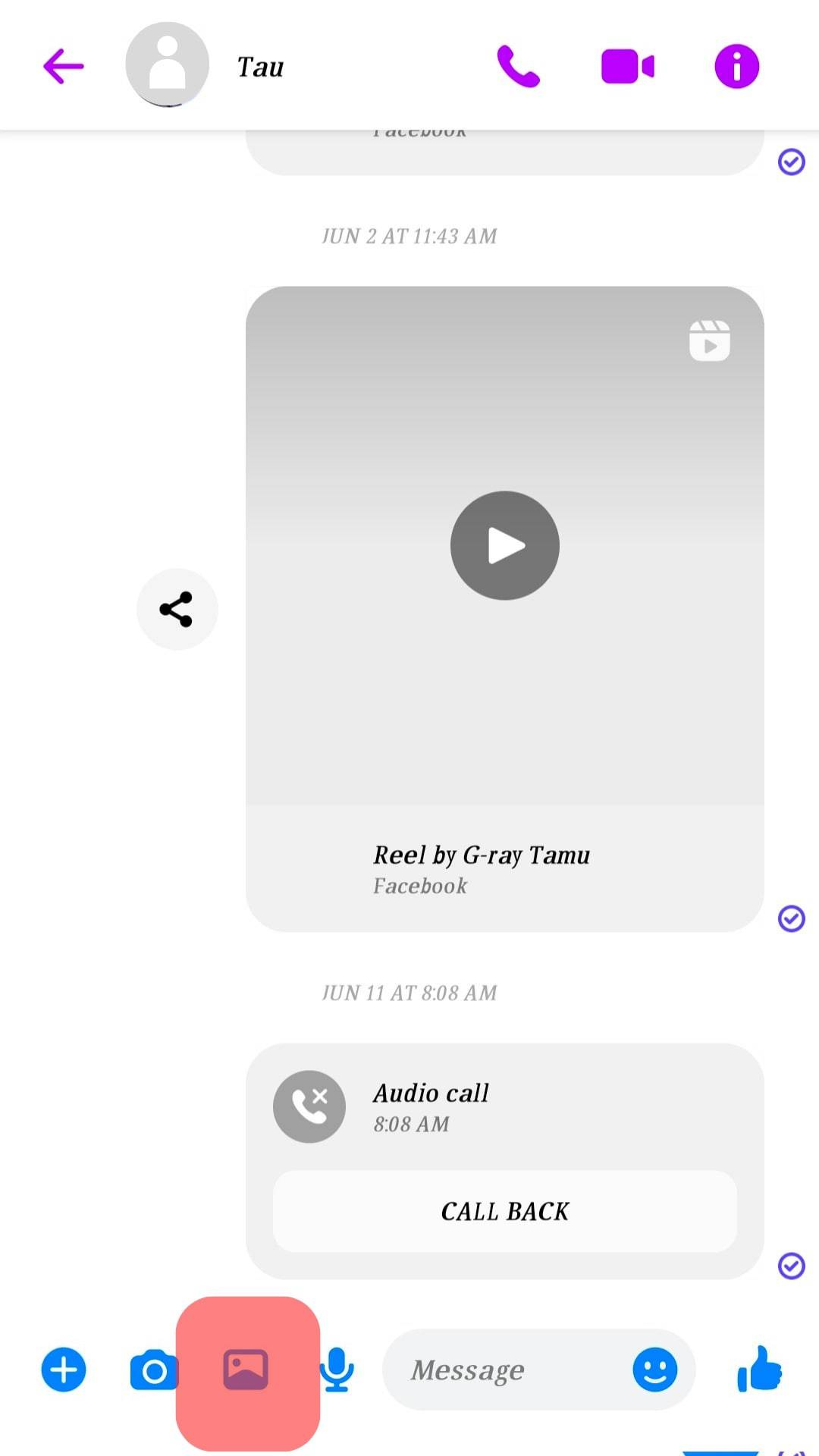Record a voice message with the microphone
Image resolution: width=819 pixels, height=1456 pixels.
pyautogui.click(x=337, y=1370)
